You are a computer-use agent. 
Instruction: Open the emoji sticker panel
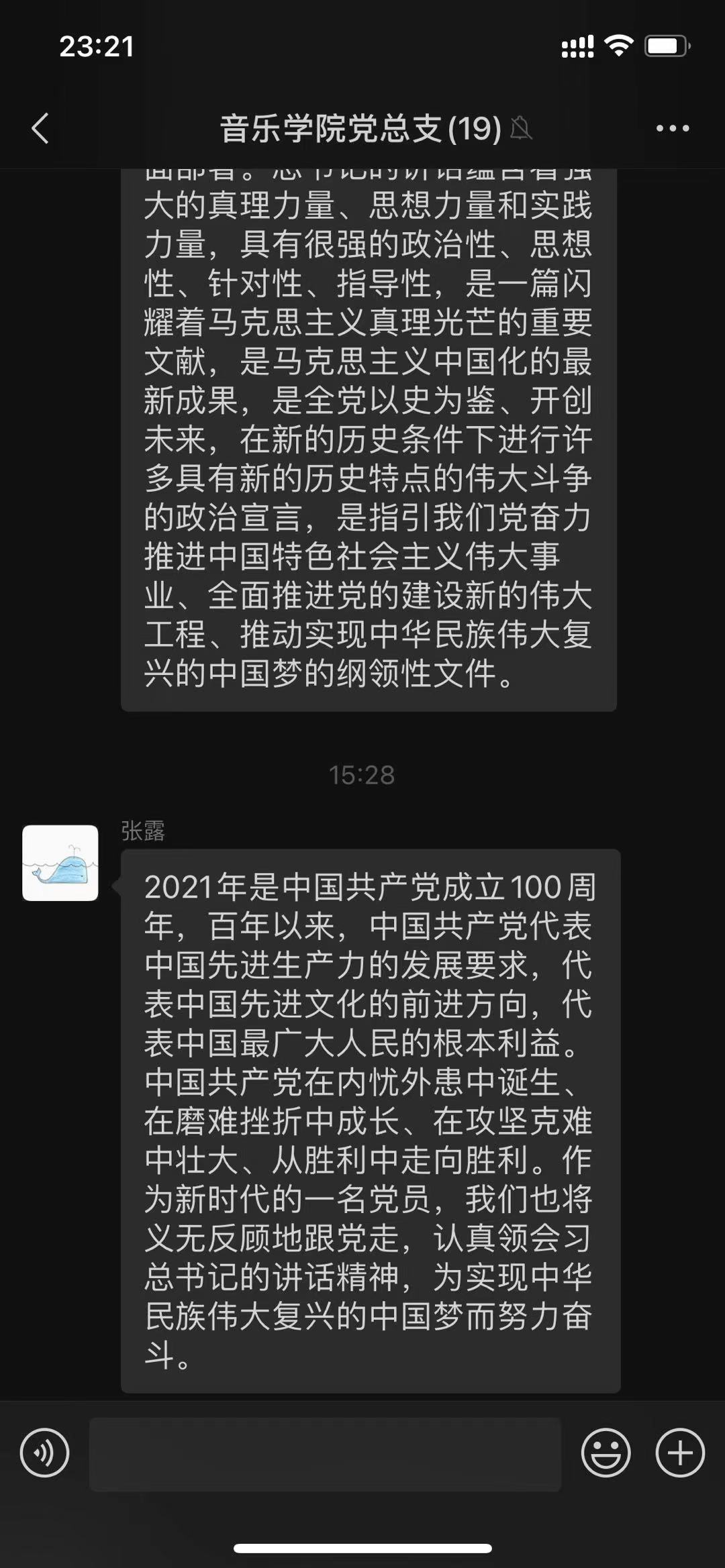click(606, 1453)
